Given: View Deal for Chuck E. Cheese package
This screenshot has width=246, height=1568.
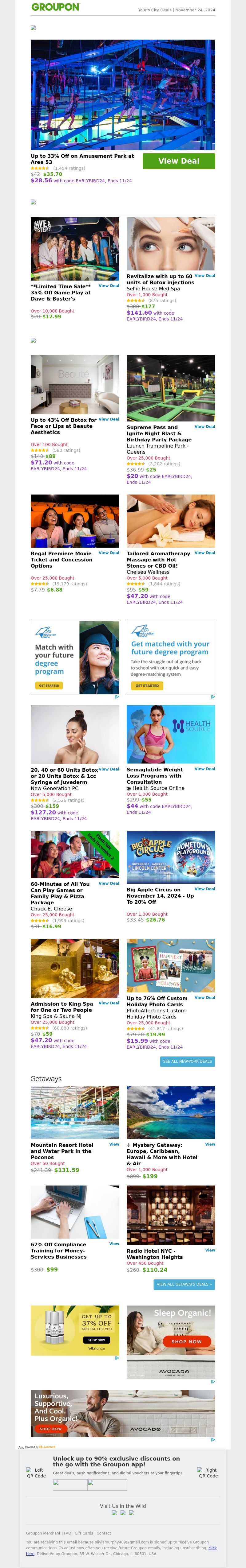Looking at the screenshot, I should tap(109, 883).
